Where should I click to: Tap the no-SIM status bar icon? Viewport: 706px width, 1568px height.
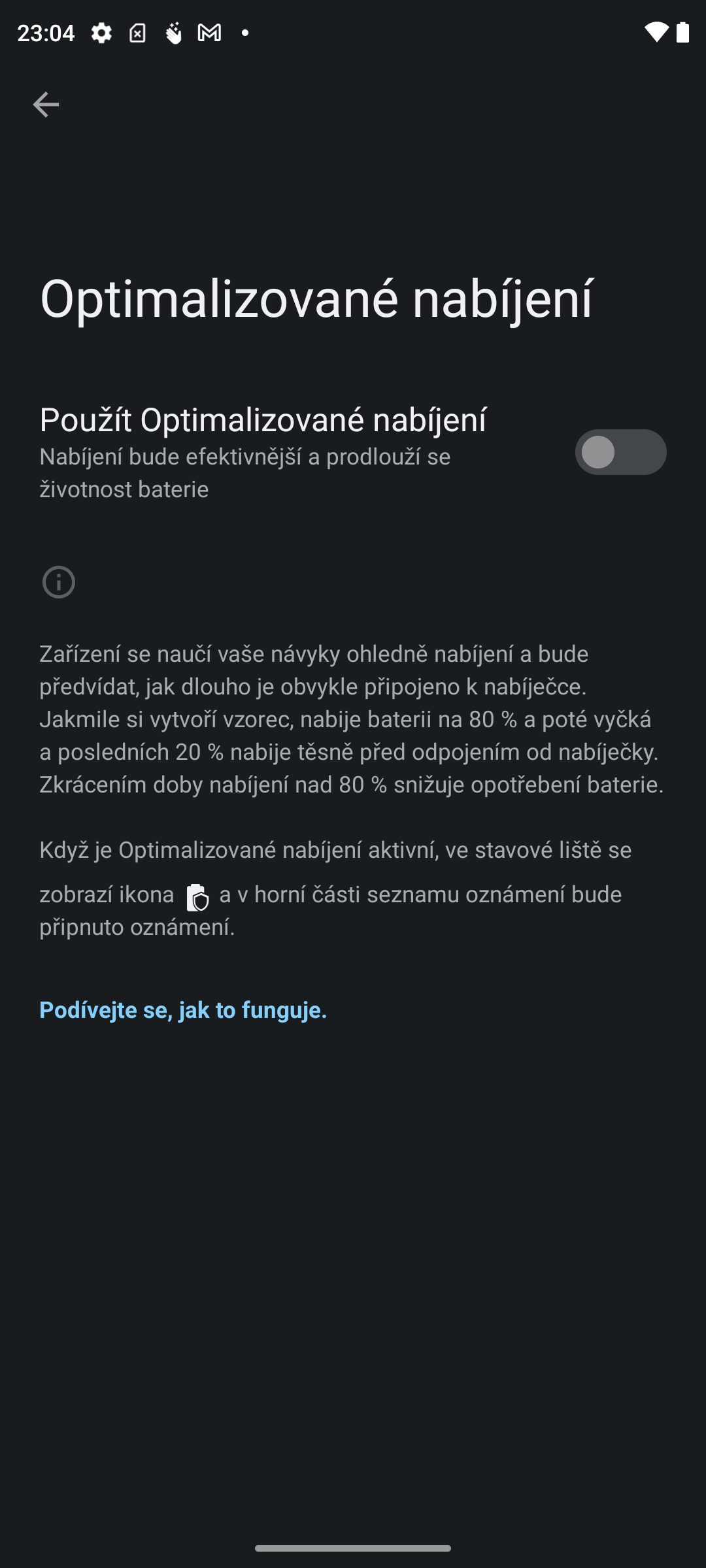click(x=137, y=32)
